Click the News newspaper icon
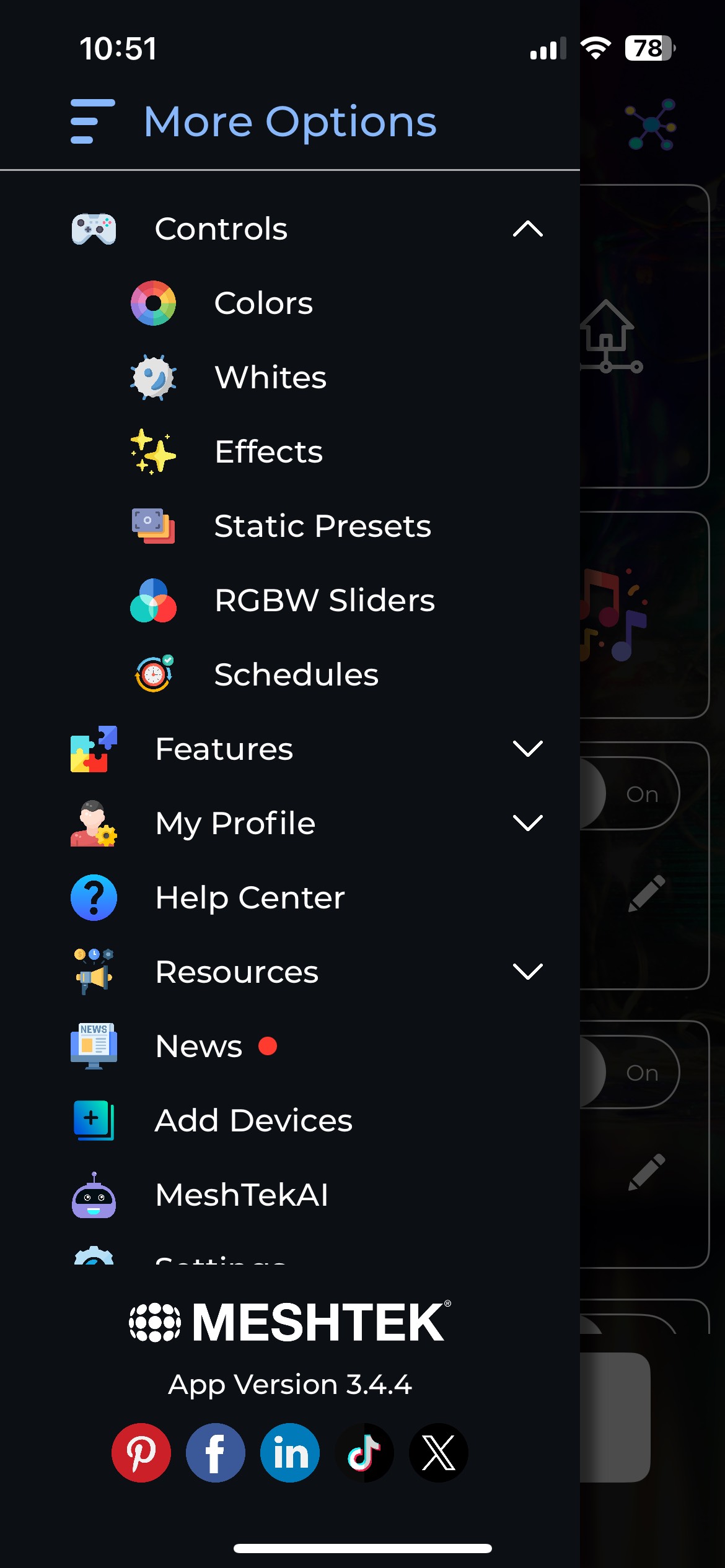725x1568 pixels. tap(93, 1047)
